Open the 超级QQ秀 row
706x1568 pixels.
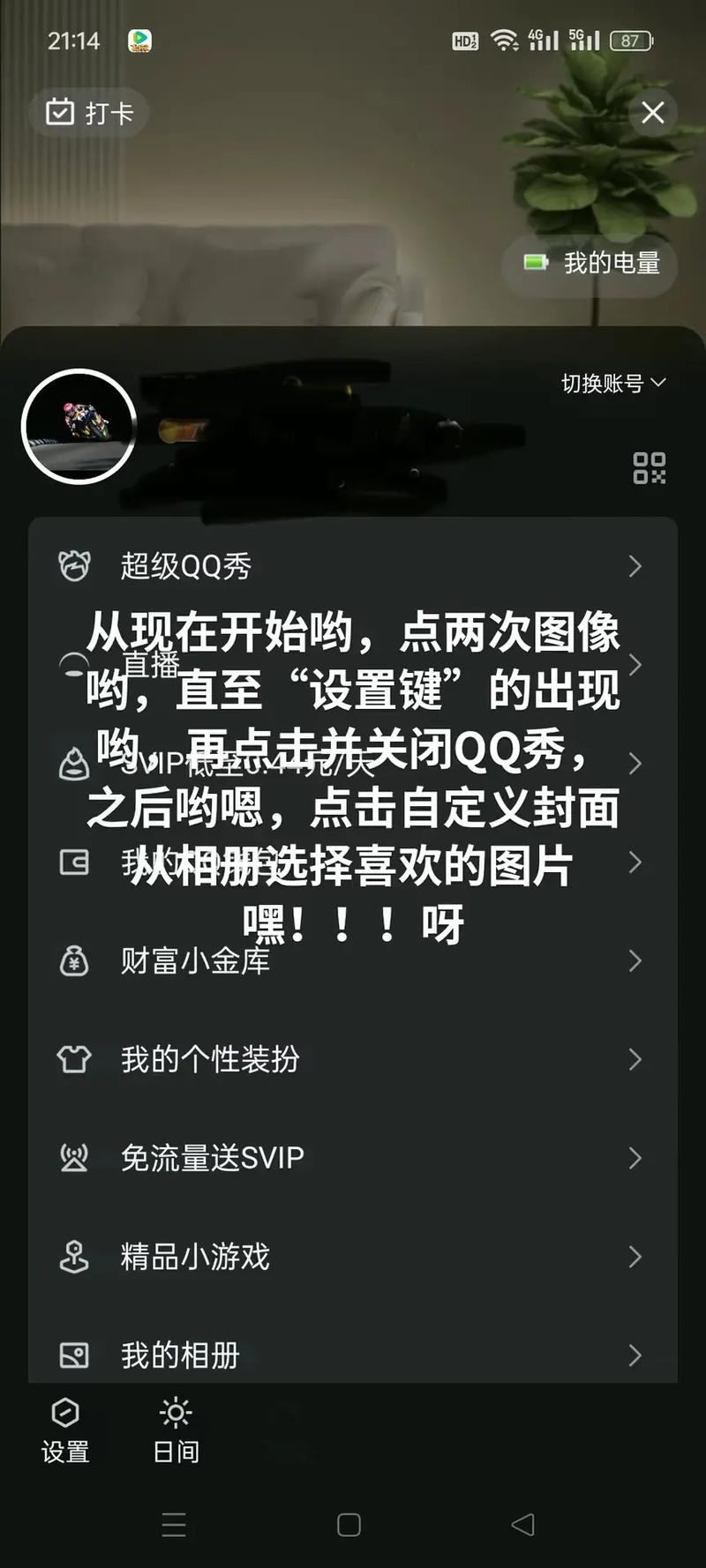[351, 566]
